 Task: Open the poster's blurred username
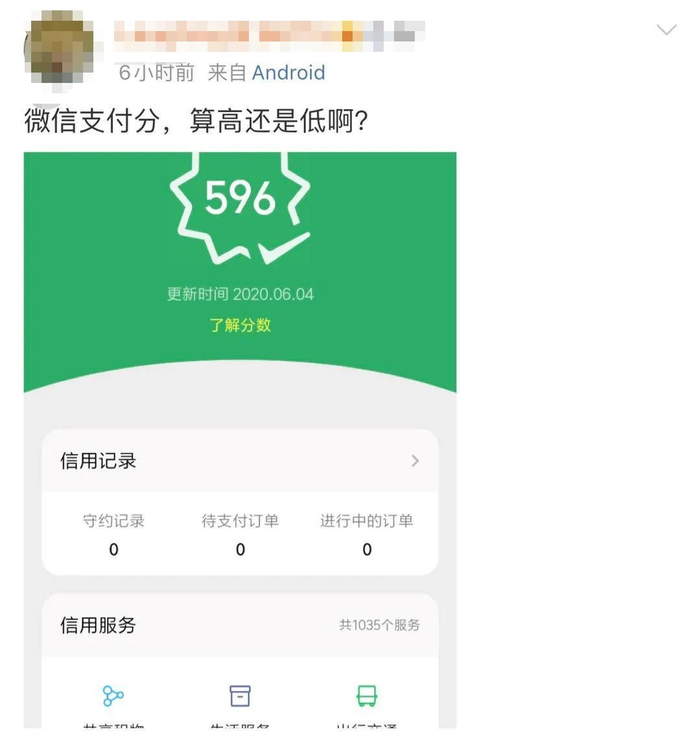click(269, 35)
